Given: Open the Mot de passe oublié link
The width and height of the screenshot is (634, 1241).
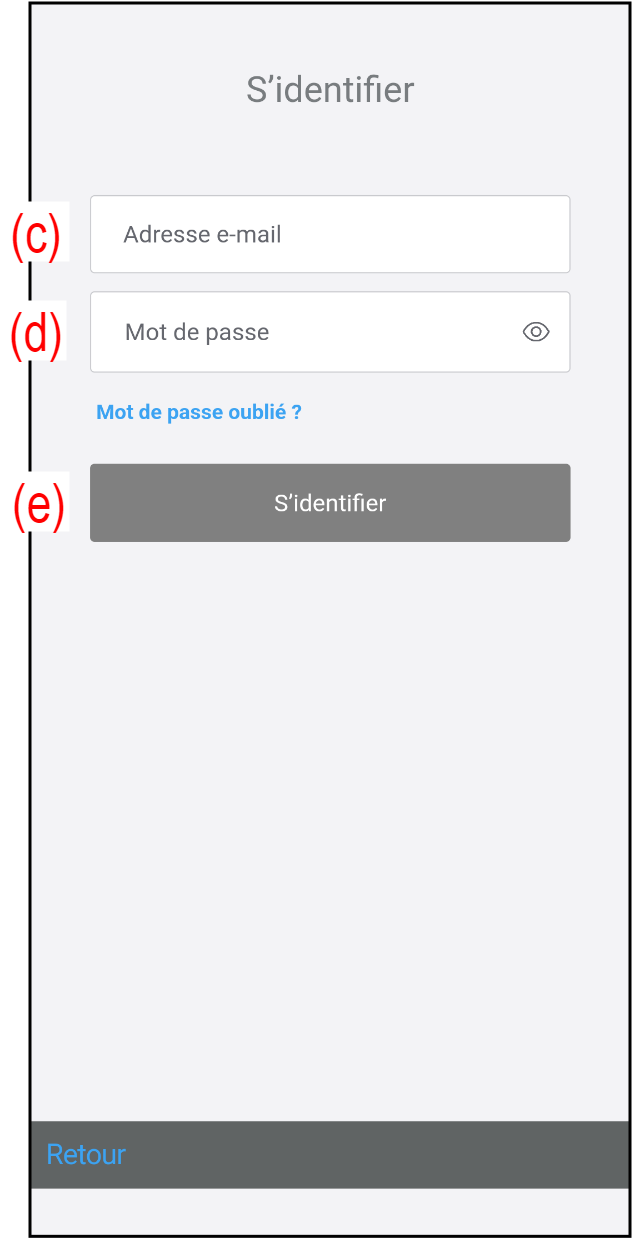Looking at the screenshot, I should pos(199,412).
